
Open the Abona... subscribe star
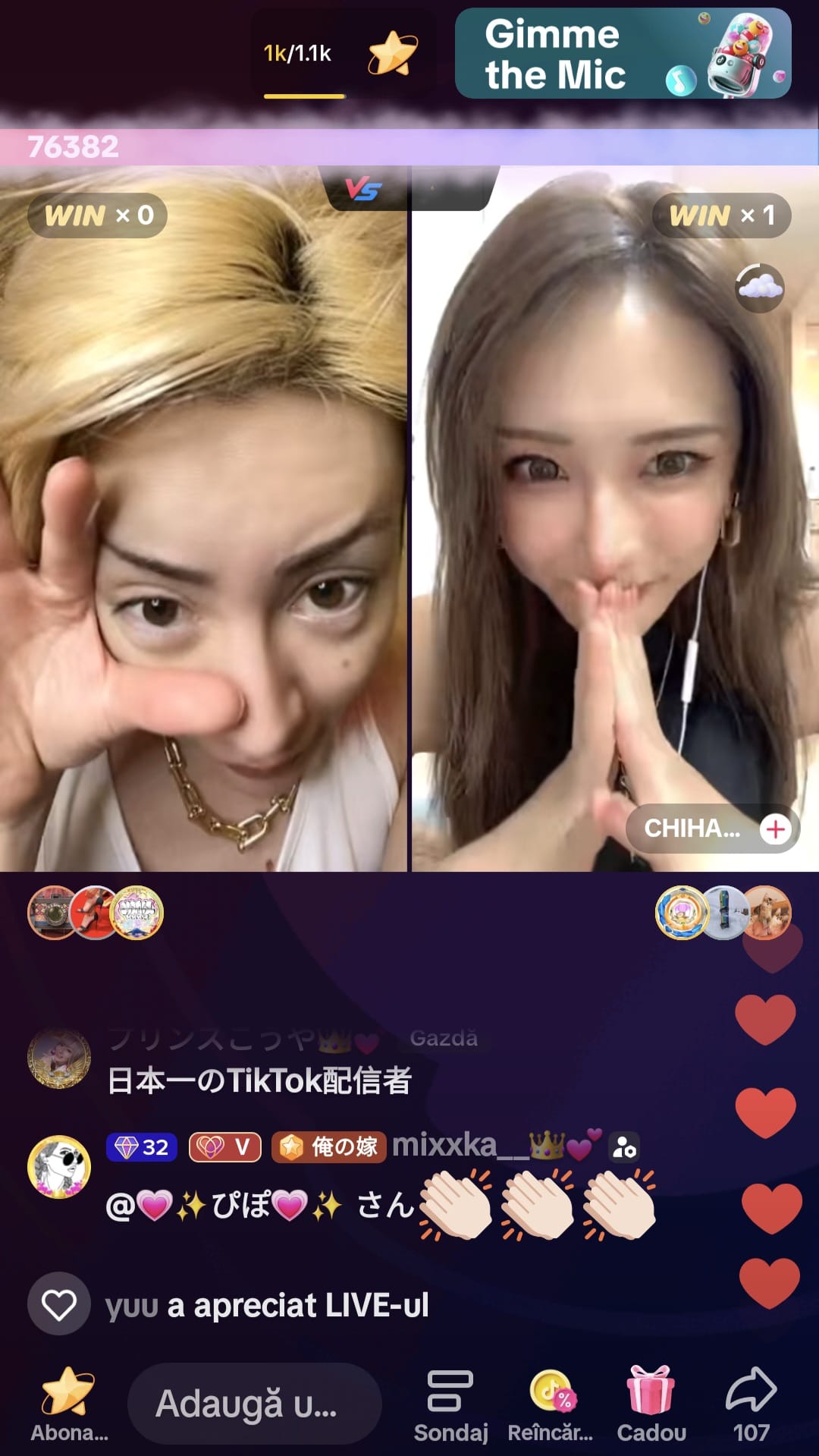click(68, 1403)
